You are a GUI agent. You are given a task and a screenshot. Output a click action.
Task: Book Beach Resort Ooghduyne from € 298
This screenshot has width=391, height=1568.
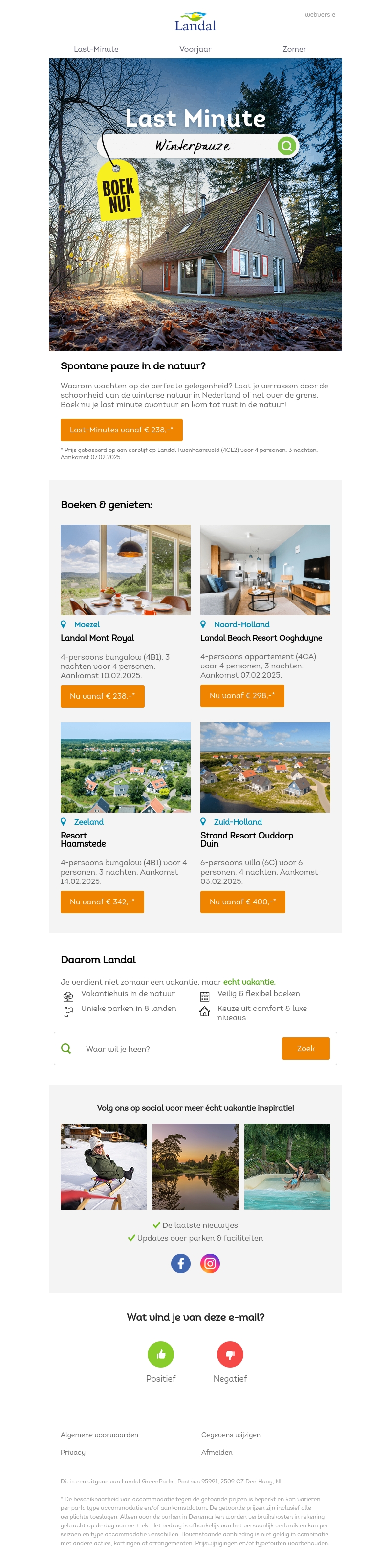click(x=242, y=695)
